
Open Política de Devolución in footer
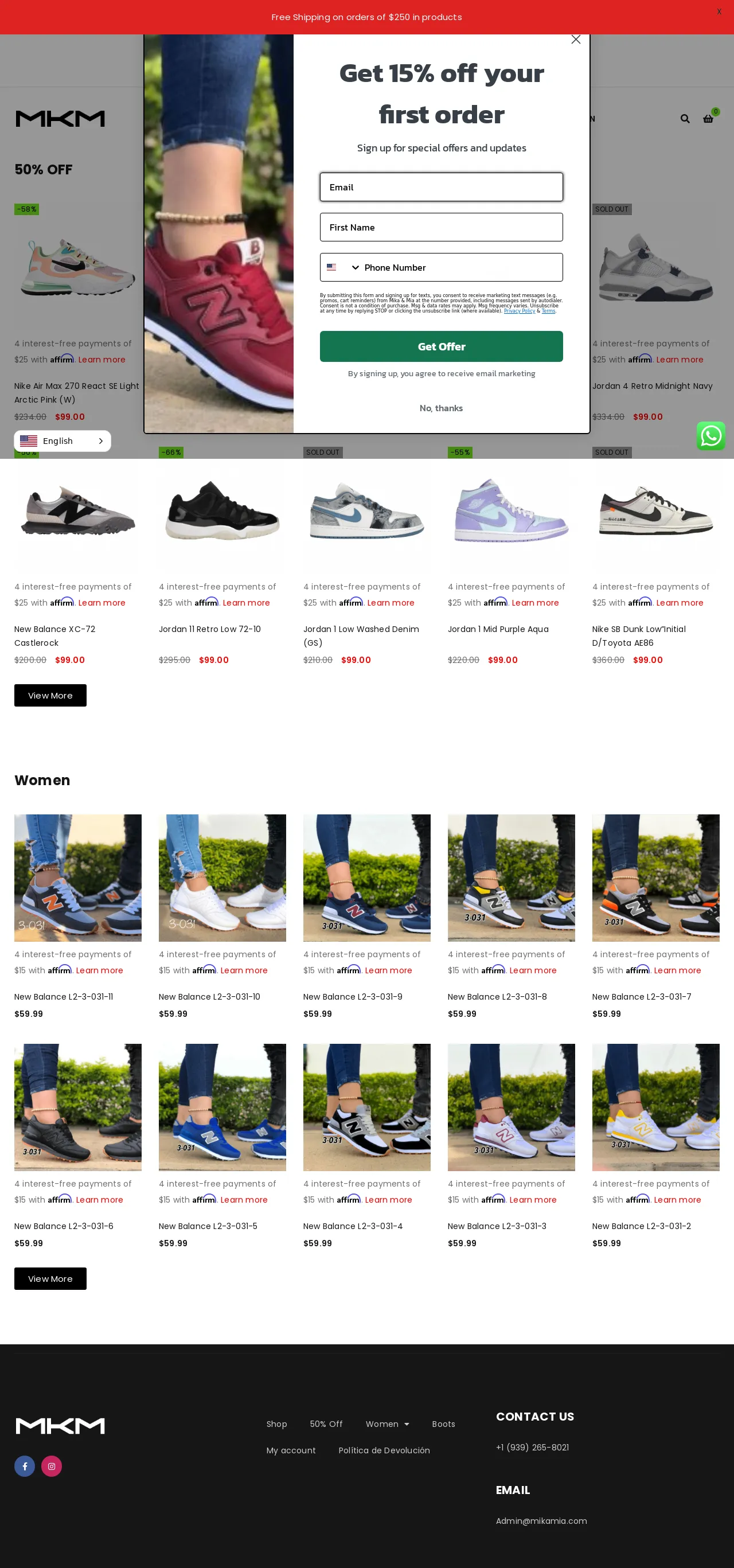tap(384, 1450)
